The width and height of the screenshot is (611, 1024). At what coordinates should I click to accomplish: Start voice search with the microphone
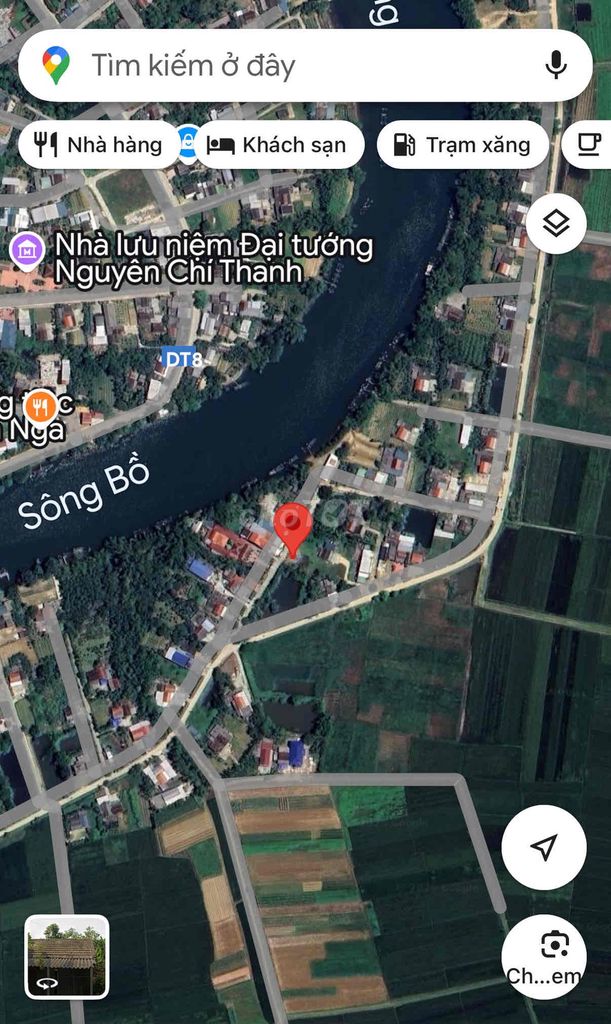click(556, 65)
